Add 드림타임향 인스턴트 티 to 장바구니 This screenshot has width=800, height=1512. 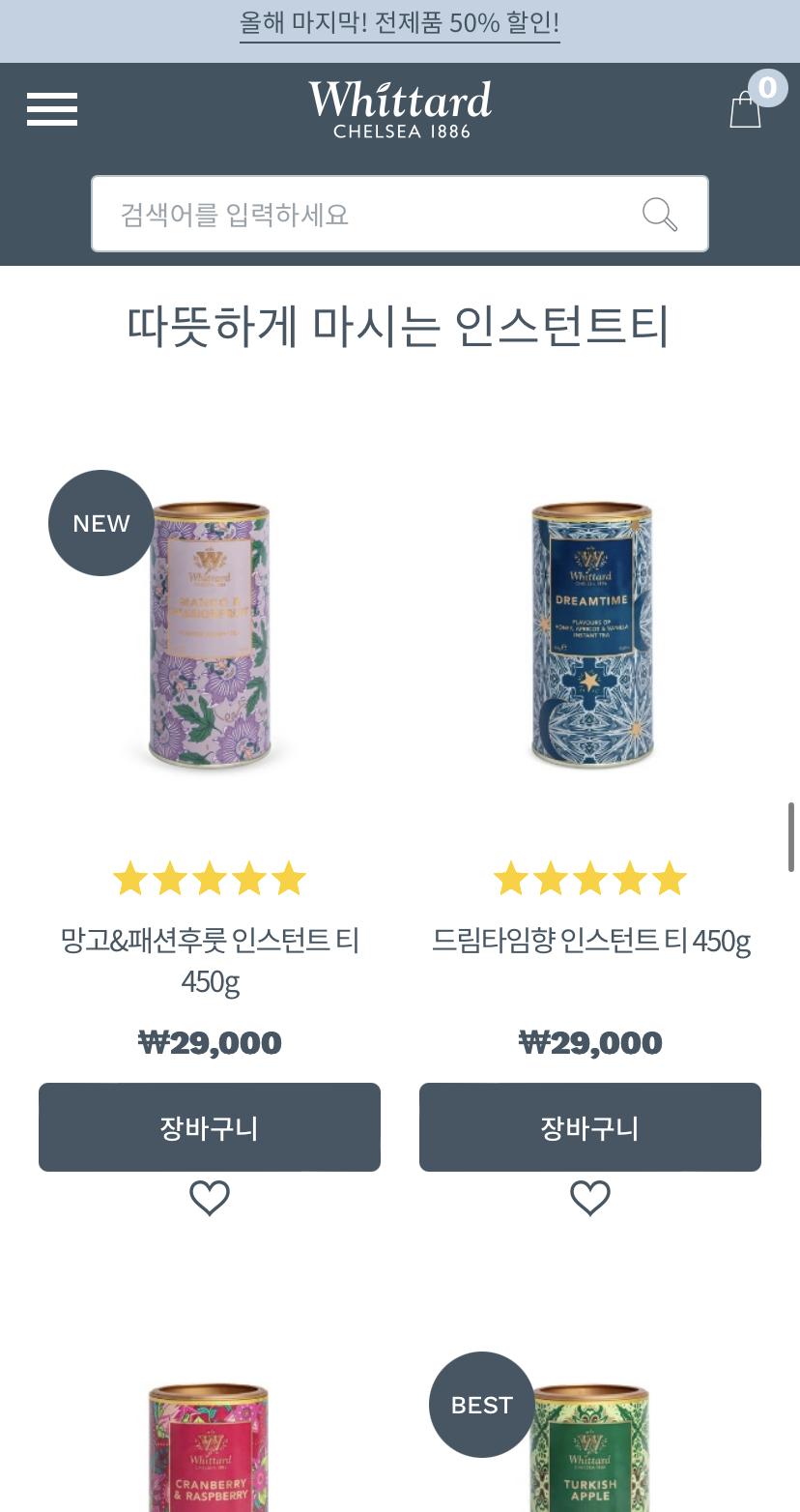590,1127
